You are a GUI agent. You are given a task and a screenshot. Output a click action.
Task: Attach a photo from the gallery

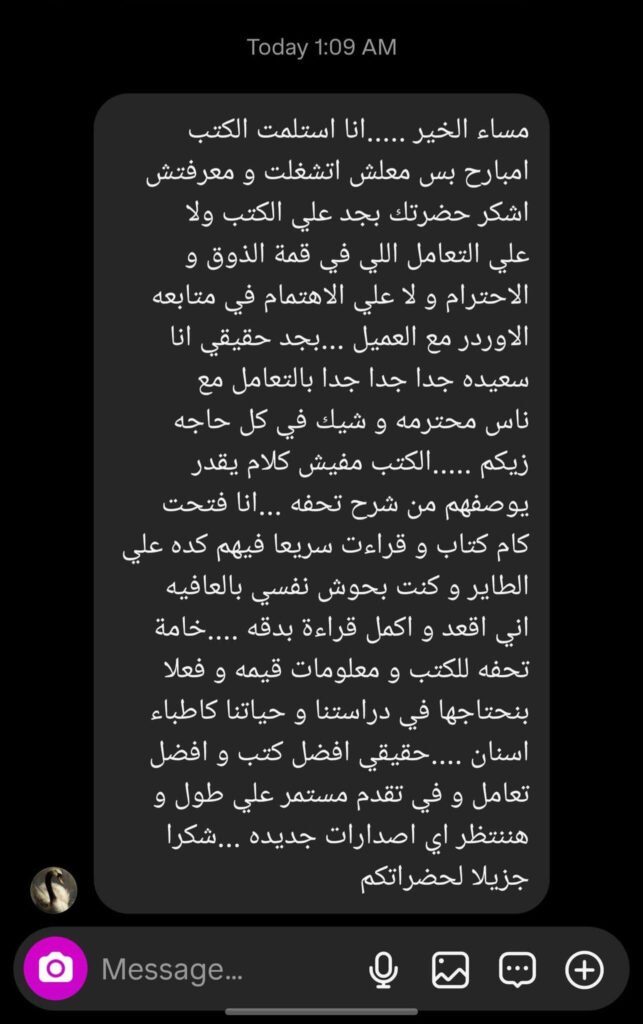[450, 969]
